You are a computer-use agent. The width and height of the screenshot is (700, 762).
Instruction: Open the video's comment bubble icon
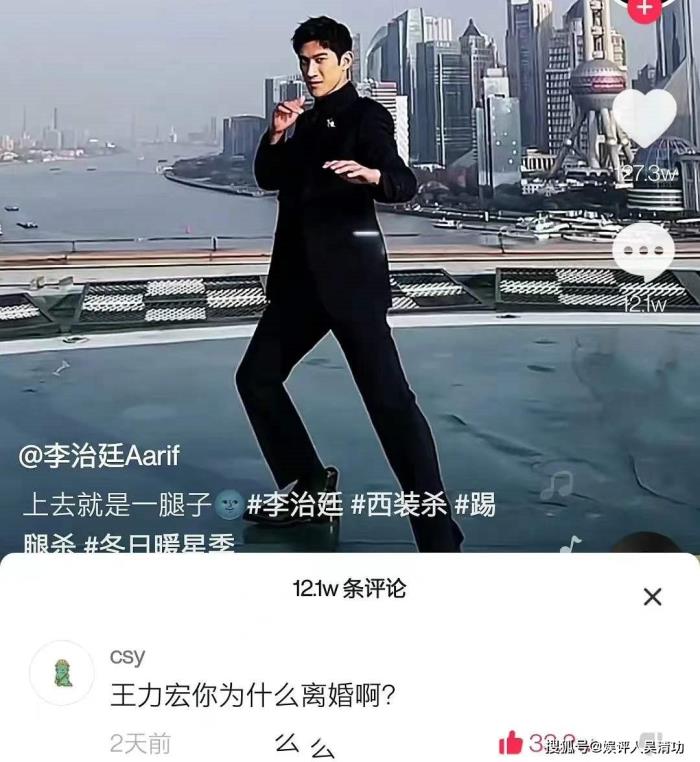644,249
